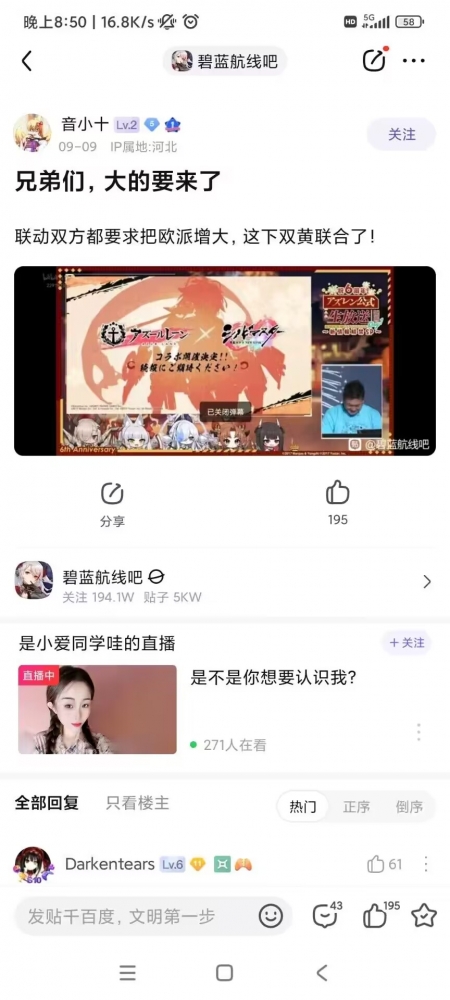
Task: Share this post via 分享
Action: (x=112, y=504)
